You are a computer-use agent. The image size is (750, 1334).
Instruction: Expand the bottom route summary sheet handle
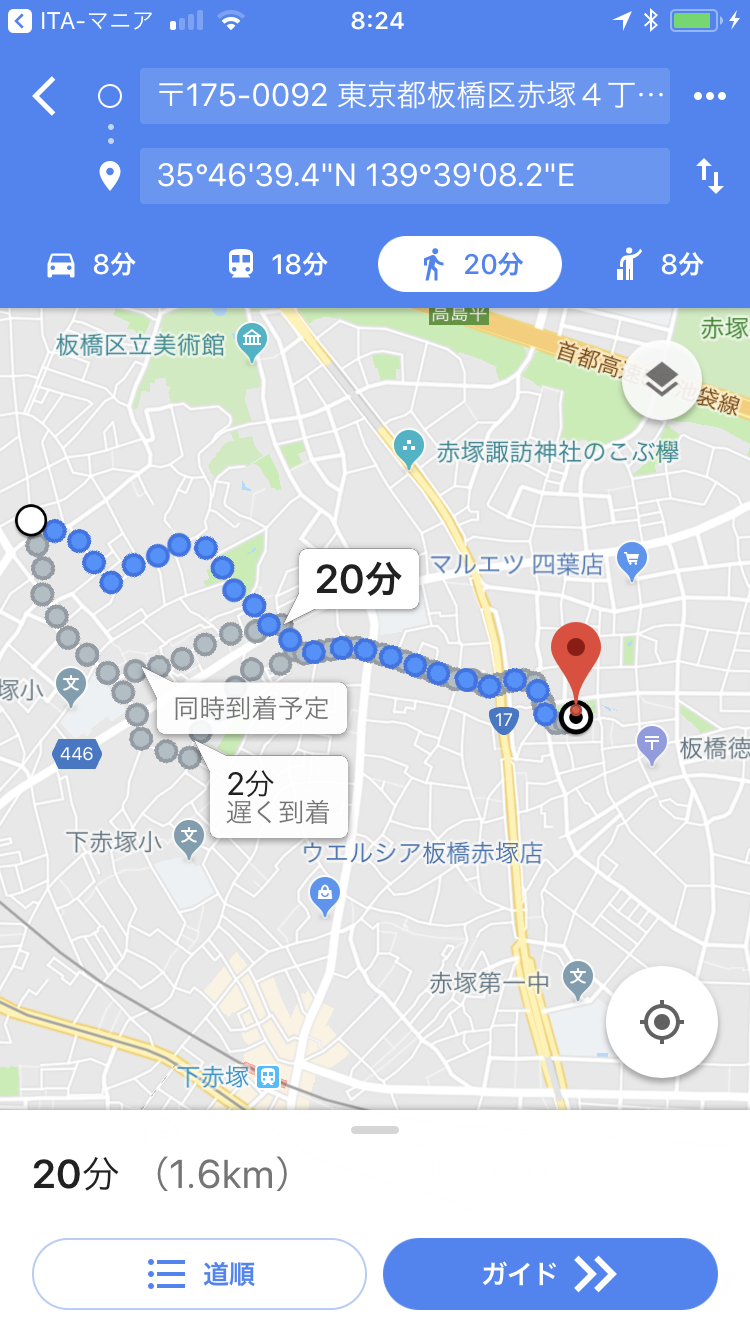pyautogui.click(x=375, y=1130)
